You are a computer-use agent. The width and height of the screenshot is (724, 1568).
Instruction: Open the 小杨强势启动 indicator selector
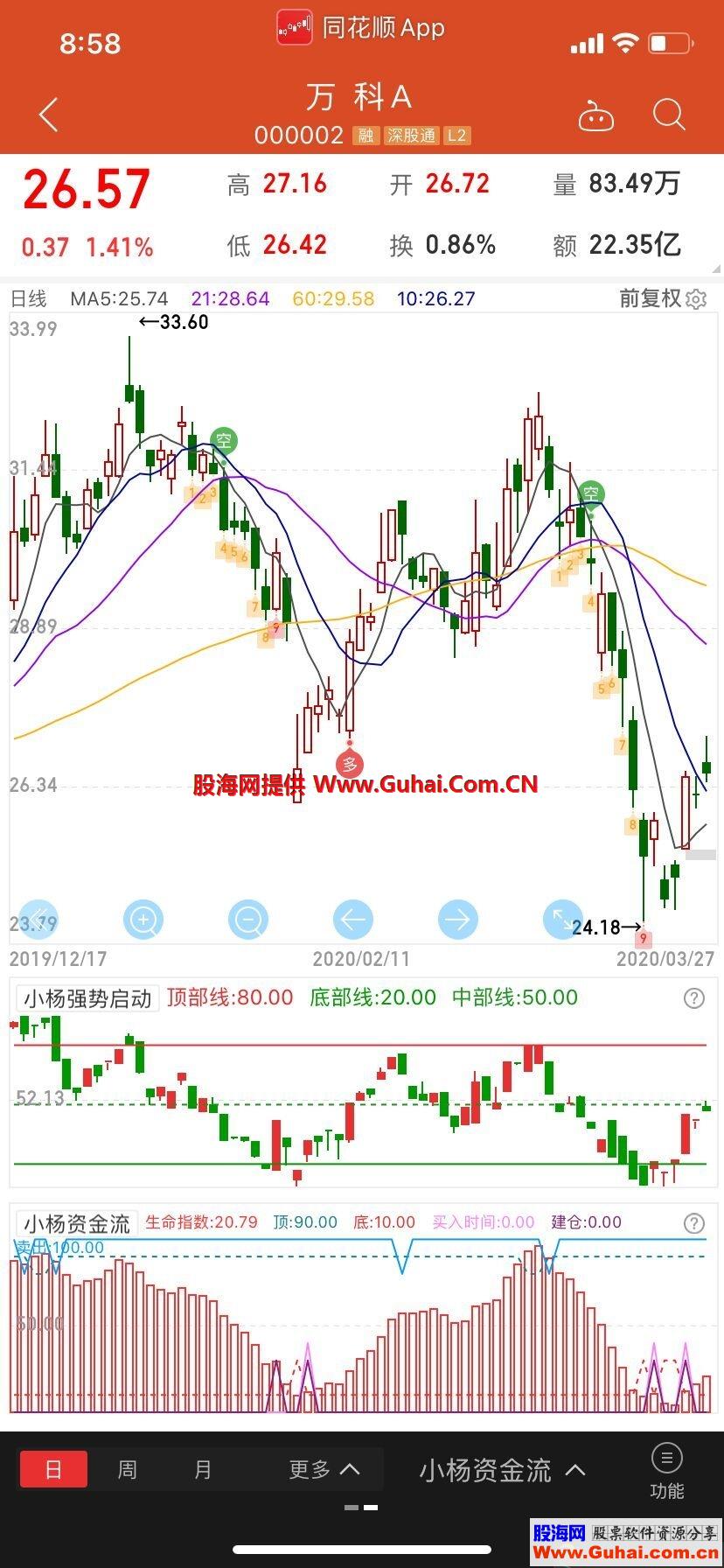coord(87,998)
